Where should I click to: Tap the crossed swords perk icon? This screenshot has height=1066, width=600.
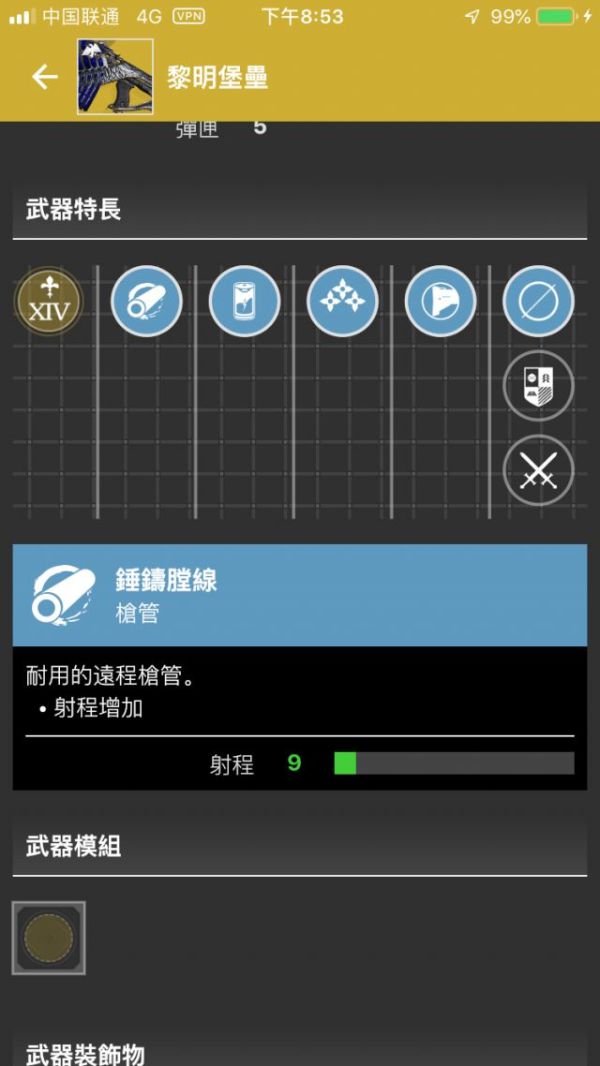point(538,470)
